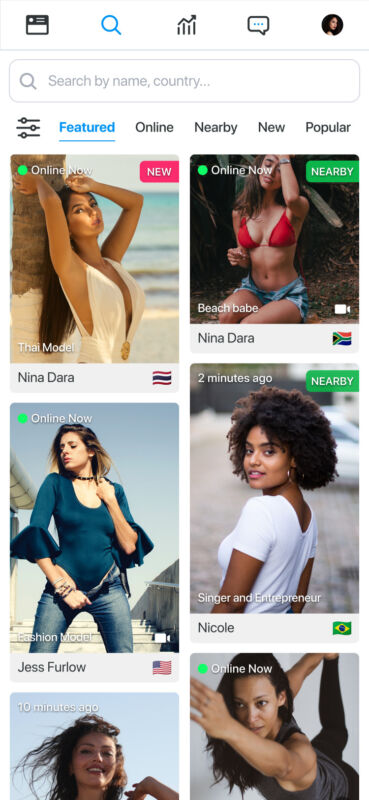Image resolution: width=369 pixels, height=800 pixels.
Task: Open the feed icon in top bar
Action: point(37,24)
